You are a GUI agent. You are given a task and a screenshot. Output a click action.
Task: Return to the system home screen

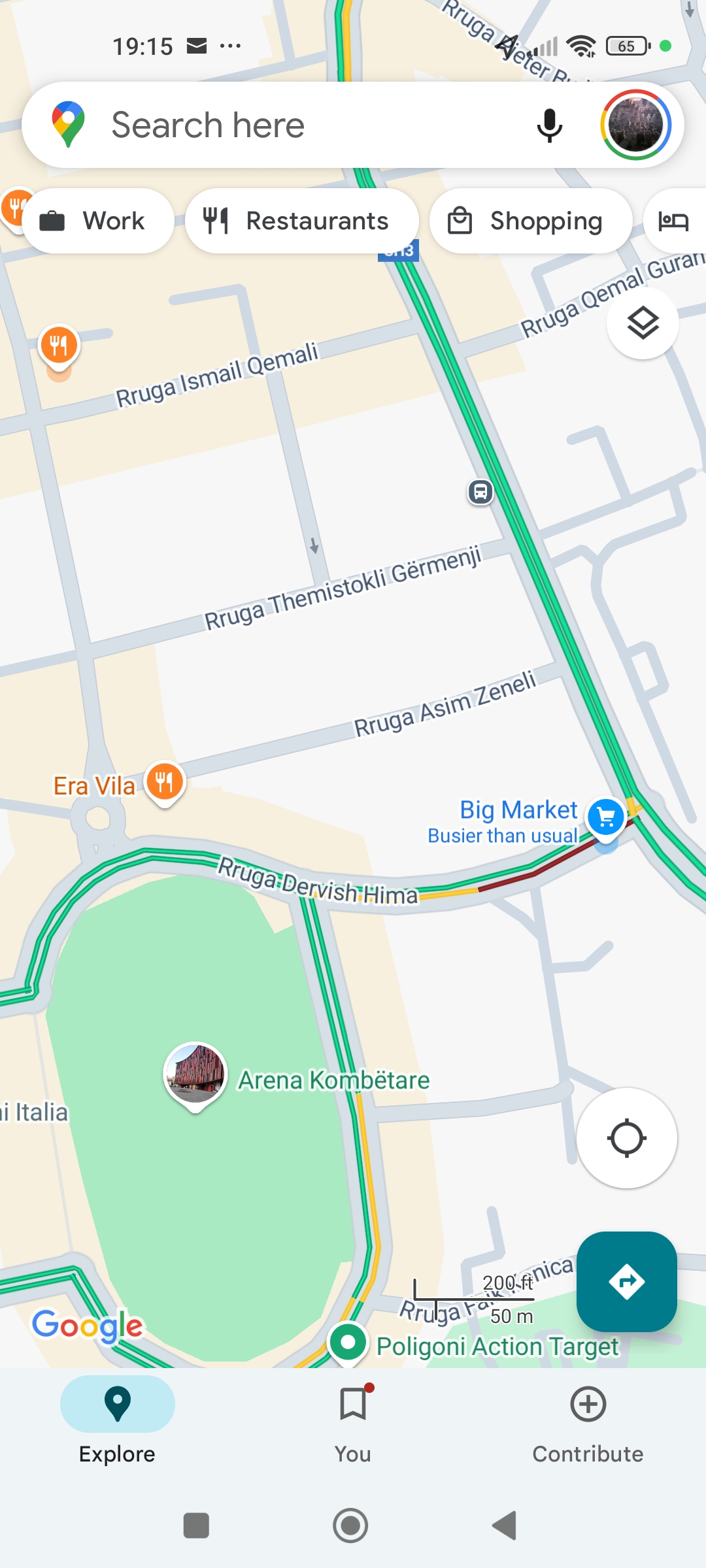[x=351, y=1526]
